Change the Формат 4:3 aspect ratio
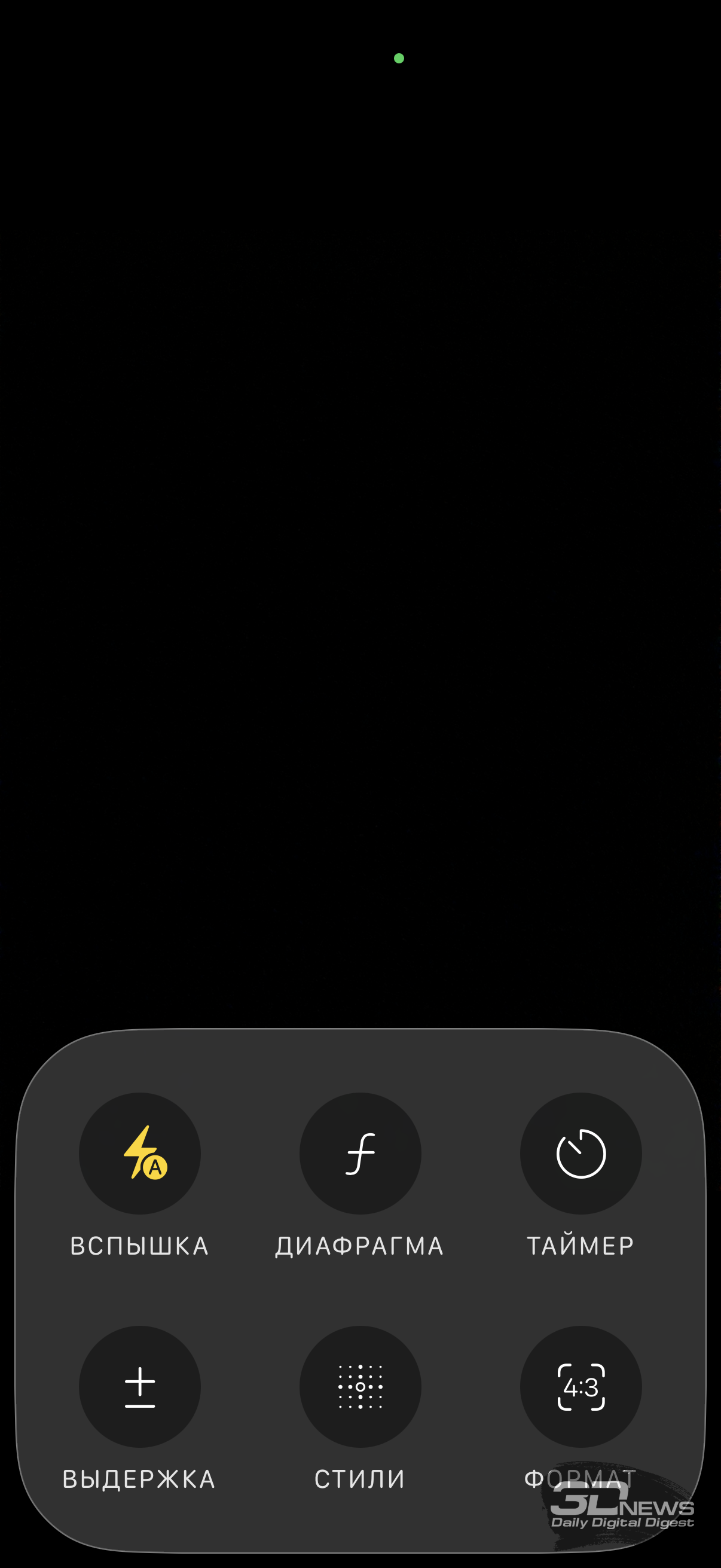Viewport: 721px width, 1568px height. [x=581, y=1386]
